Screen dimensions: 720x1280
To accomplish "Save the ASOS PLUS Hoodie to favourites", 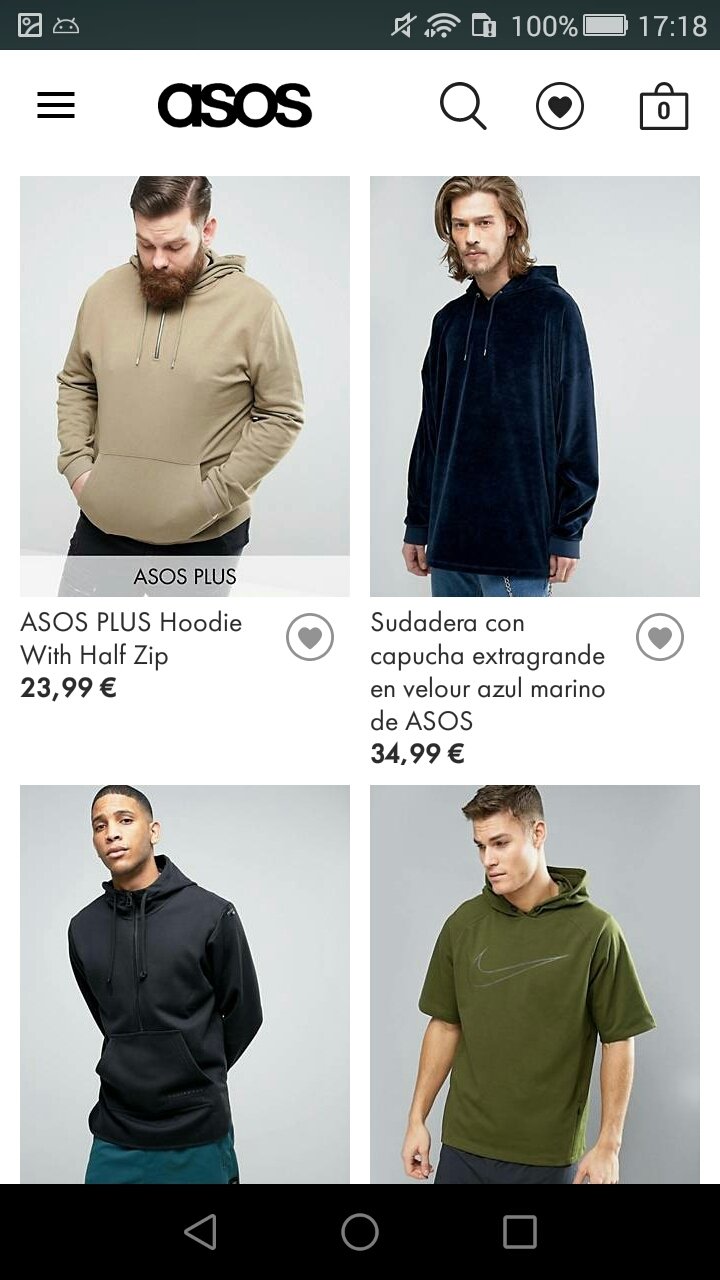I will 310,637.
